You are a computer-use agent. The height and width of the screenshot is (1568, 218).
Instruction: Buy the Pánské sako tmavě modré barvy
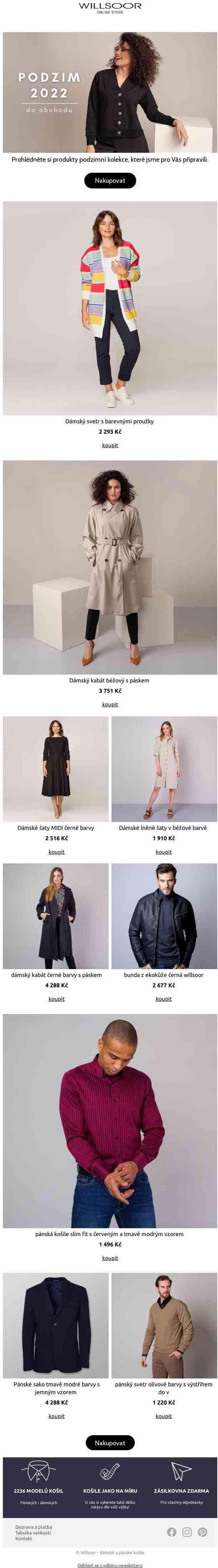click(56, 1416)
